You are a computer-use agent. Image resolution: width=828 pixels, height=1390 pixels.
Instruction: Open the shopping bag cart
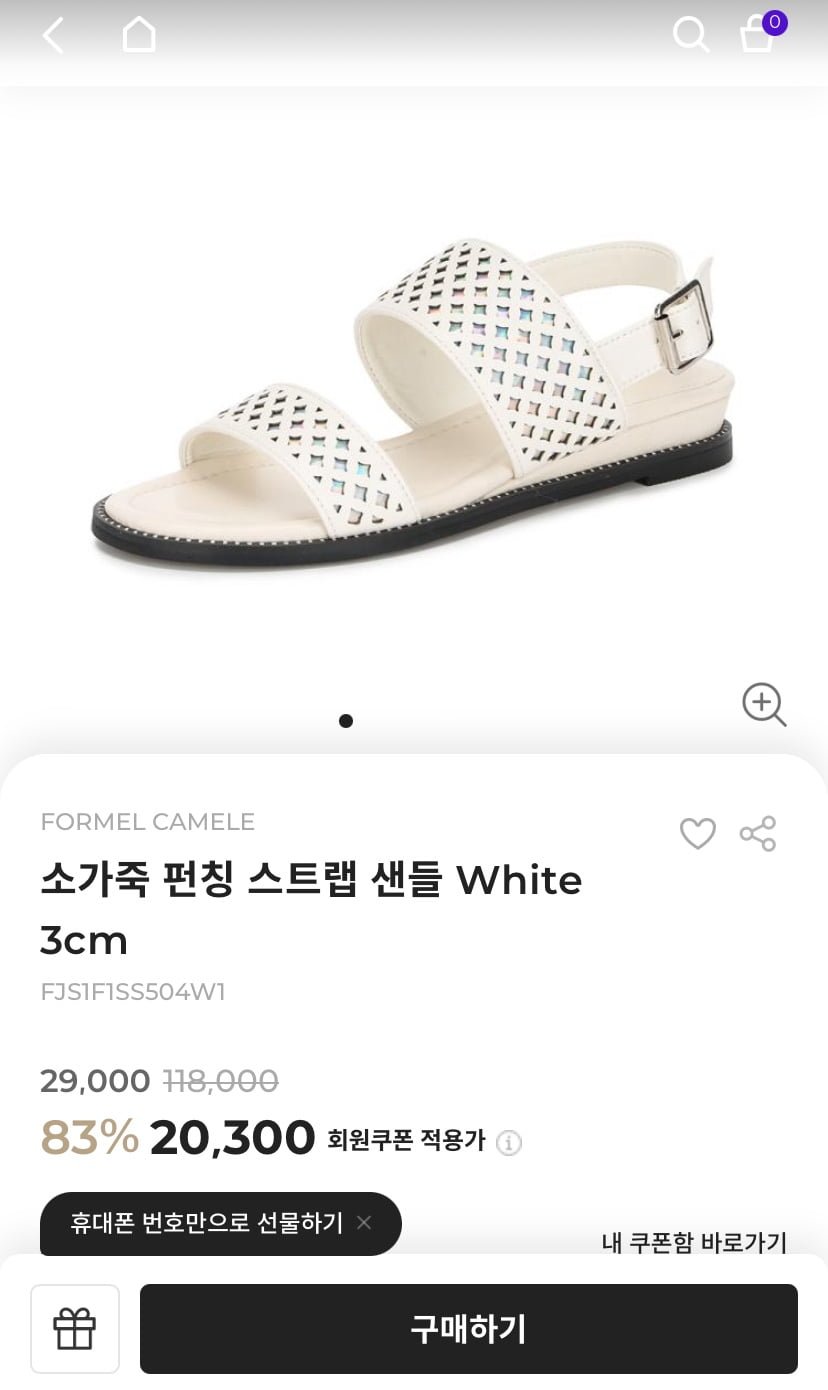click(x=758, y=35)
